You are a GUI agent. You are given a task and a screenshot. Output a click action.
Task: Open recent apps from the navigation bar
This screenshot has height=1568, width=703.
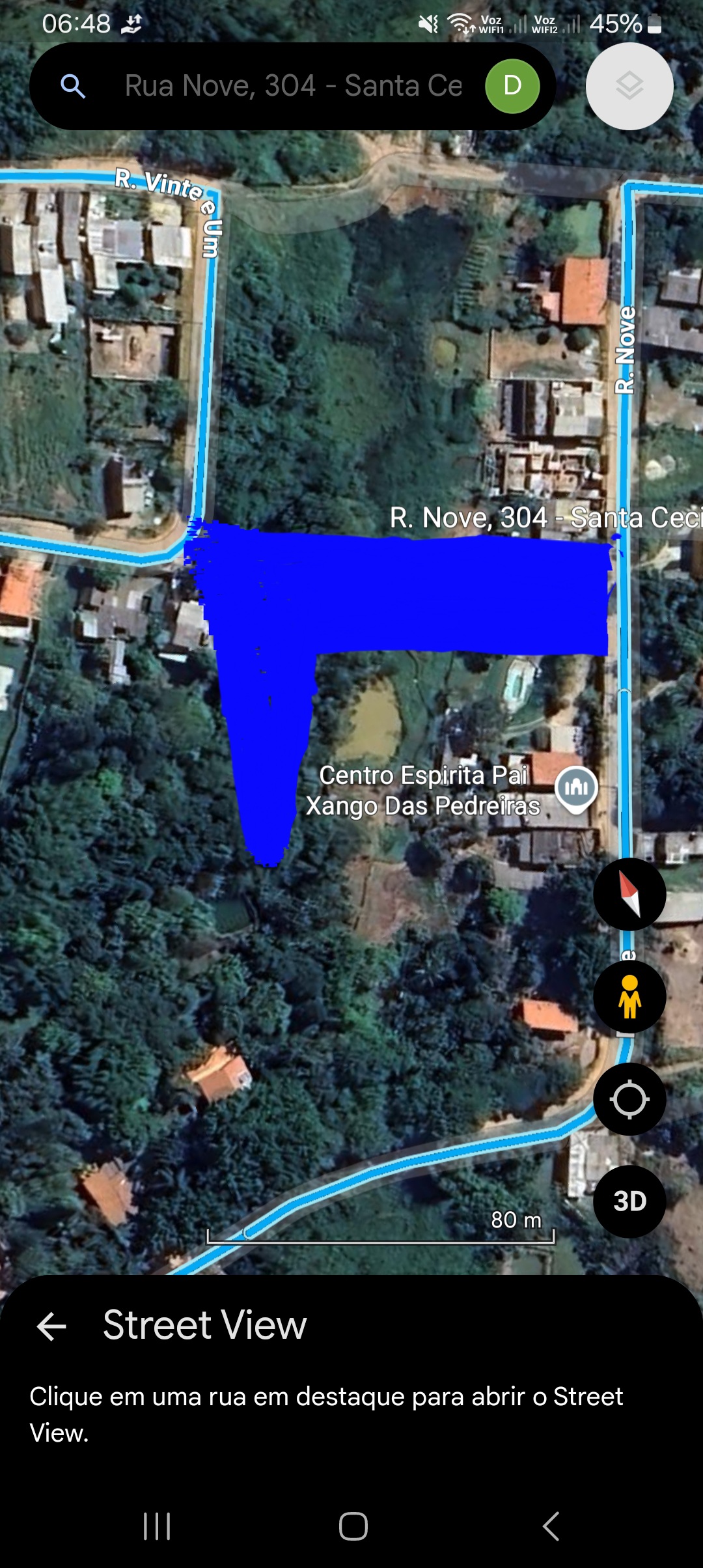[157, 1526]
